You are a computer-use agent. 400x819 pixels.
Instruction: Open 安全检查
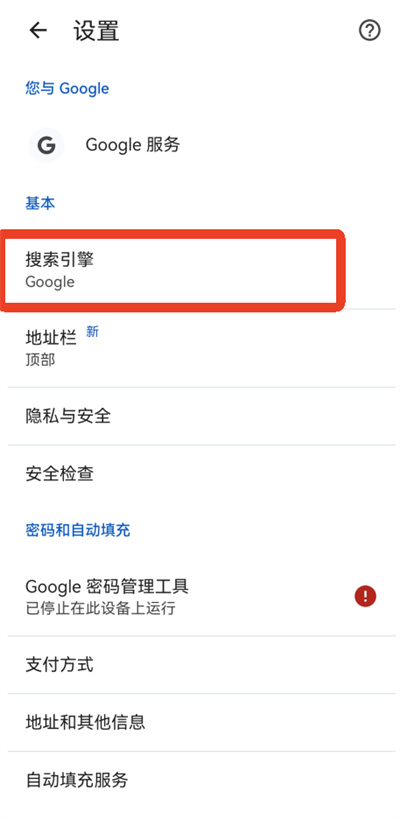[200, 474]
